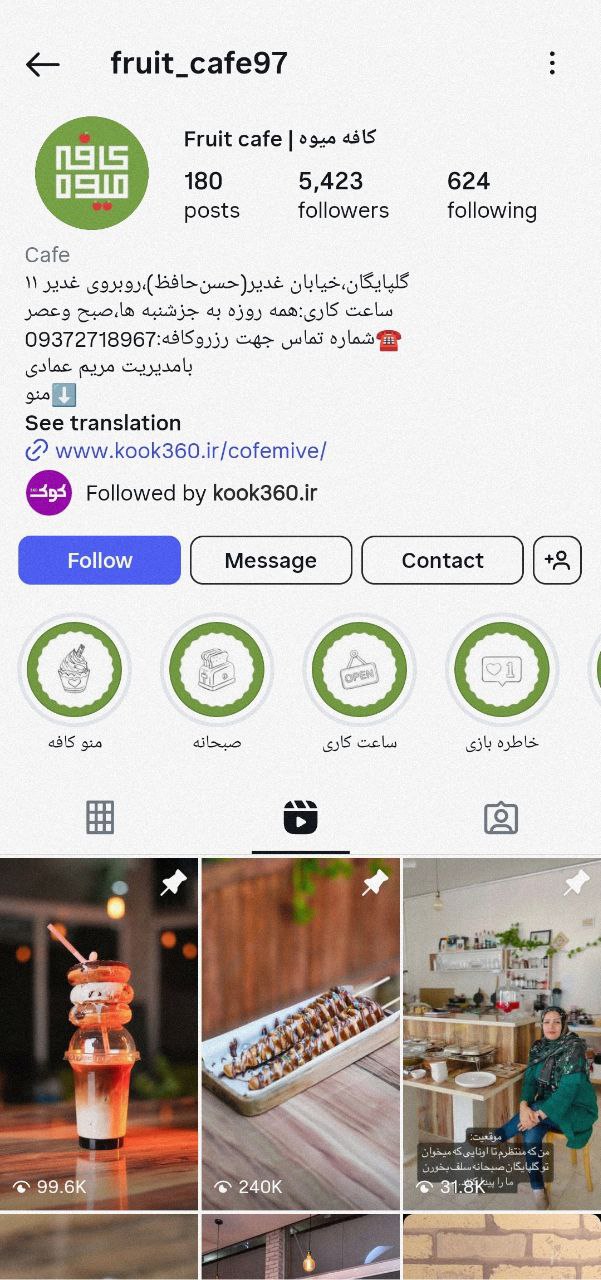Screen dimensions: 601x1280
Task: View the 5,423 followers list
Action: (343, 195)
